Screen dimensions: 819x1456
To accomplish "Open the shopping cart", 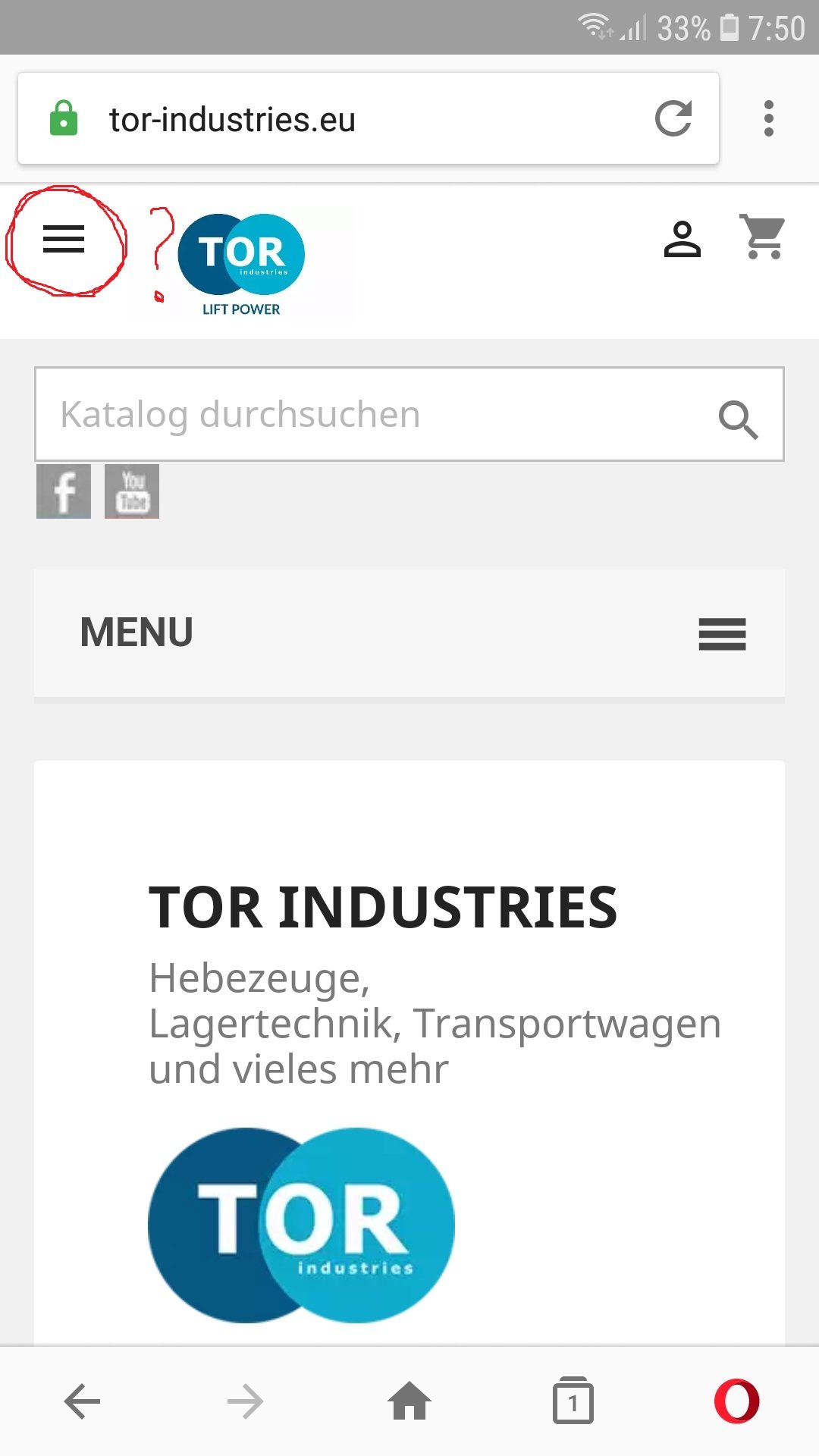I will click(763, 238).
